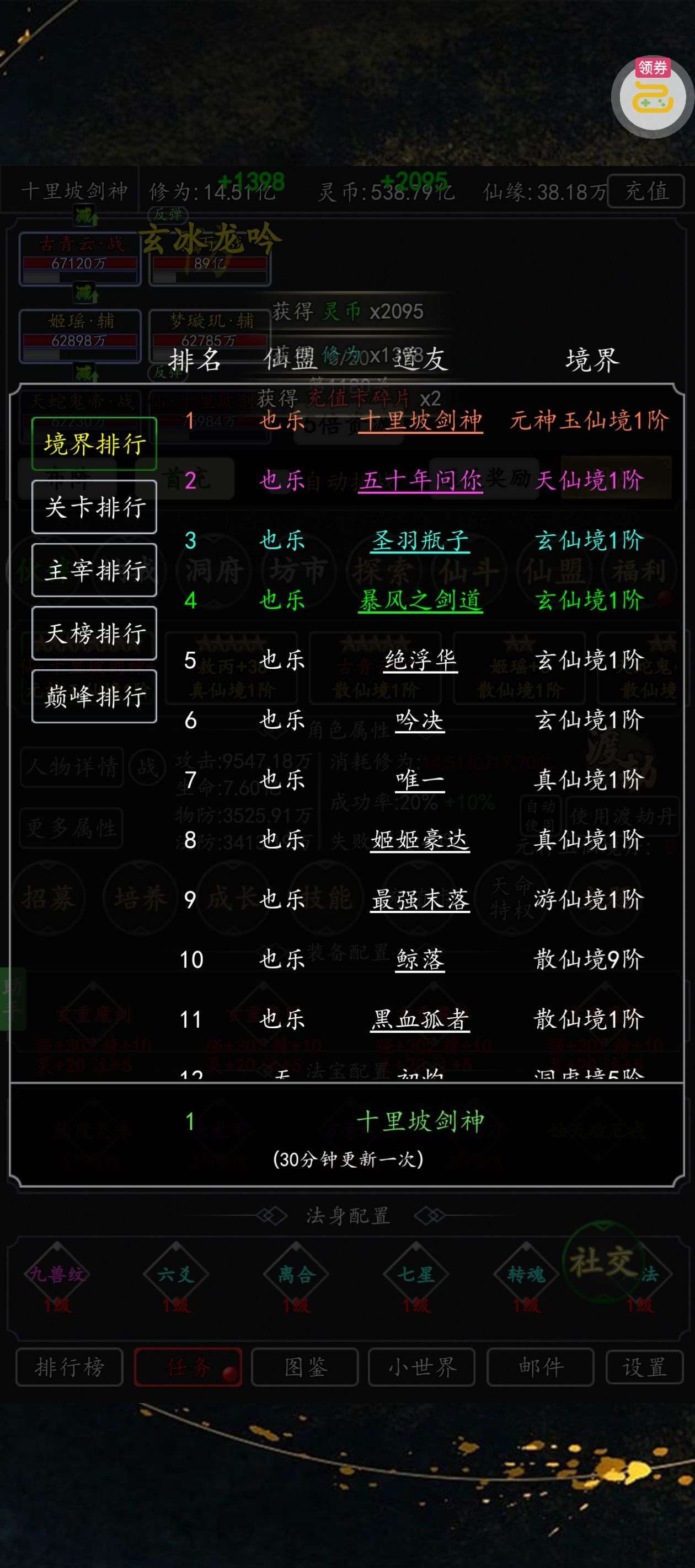This screenshot has height=1568, width=695.
Task: Switch to 关卡排行 ranking
Action: point(94,507)
